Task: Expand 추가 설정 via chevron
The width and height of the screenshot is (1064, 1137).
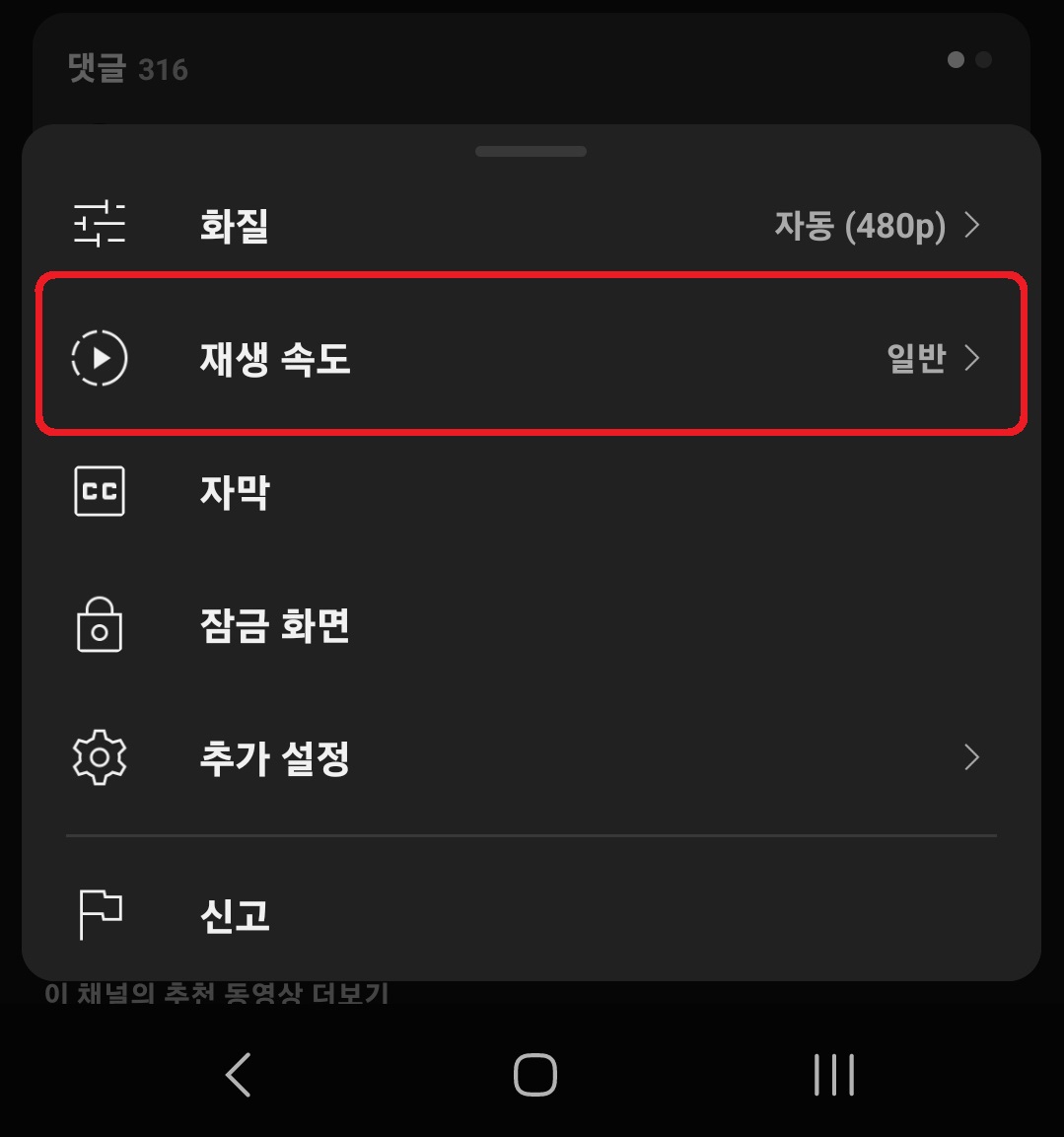Action: pyautogui.click(x=971, y=757)
